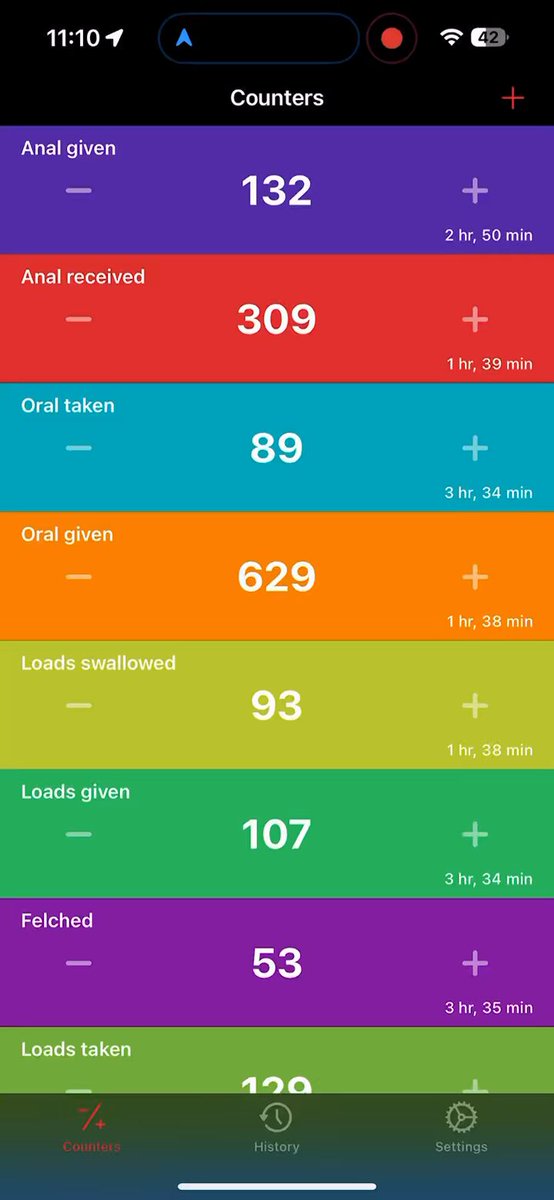
Task: Switch to the History tab
Action: coord(276,1128)
